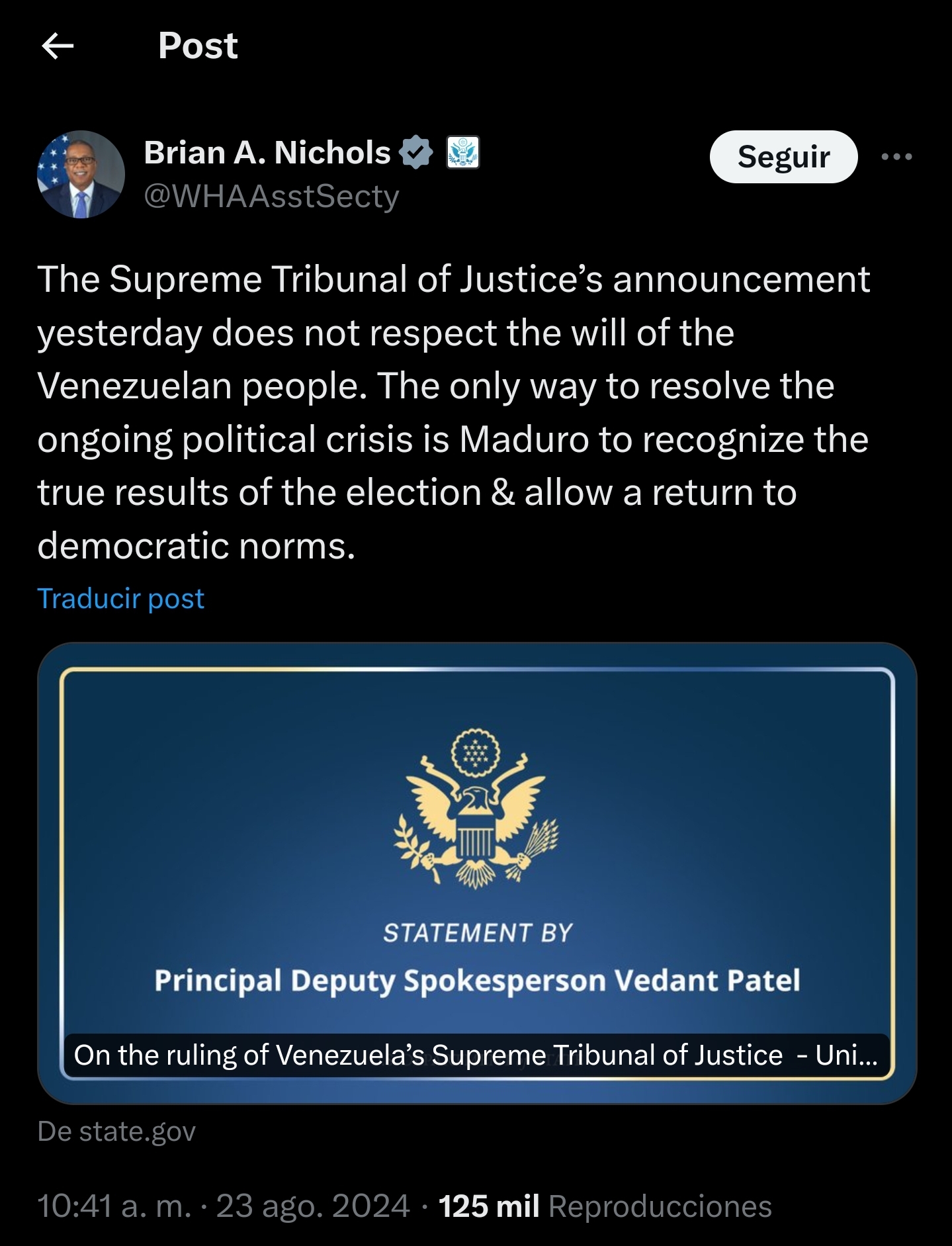952x1246 pixels.
Task: View the @WHAAsstSecty account handle
Action: click(x=271, y=196)
